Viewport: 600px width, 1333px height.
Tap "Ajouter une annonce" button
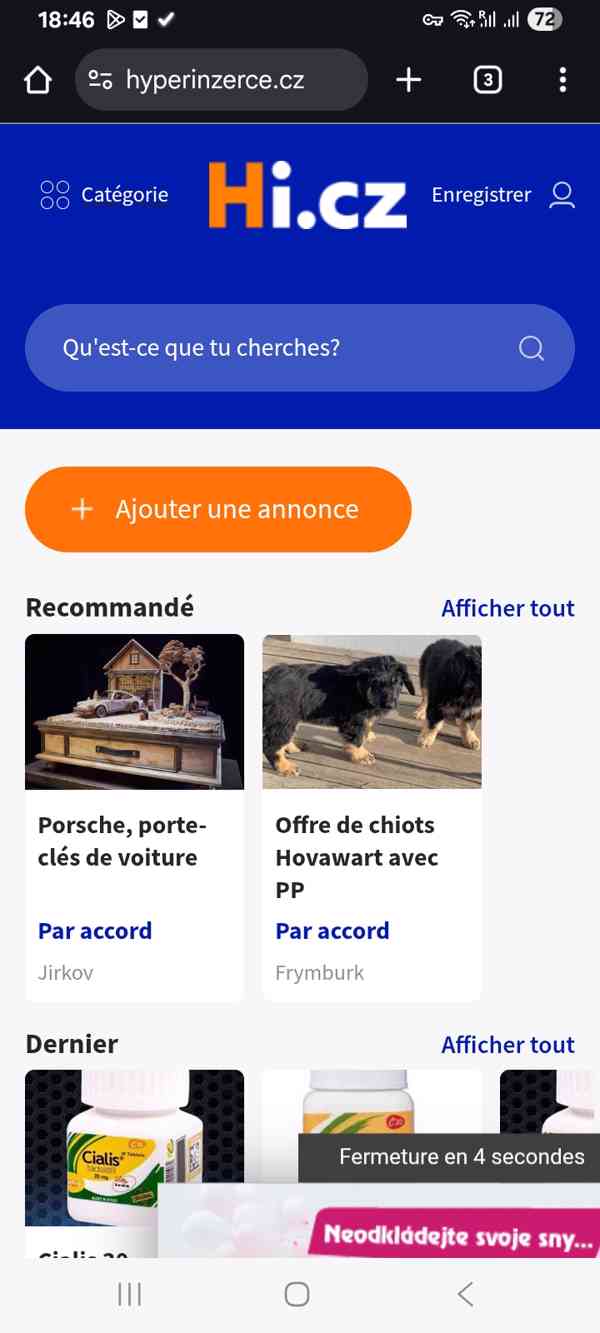click(218, 509)
